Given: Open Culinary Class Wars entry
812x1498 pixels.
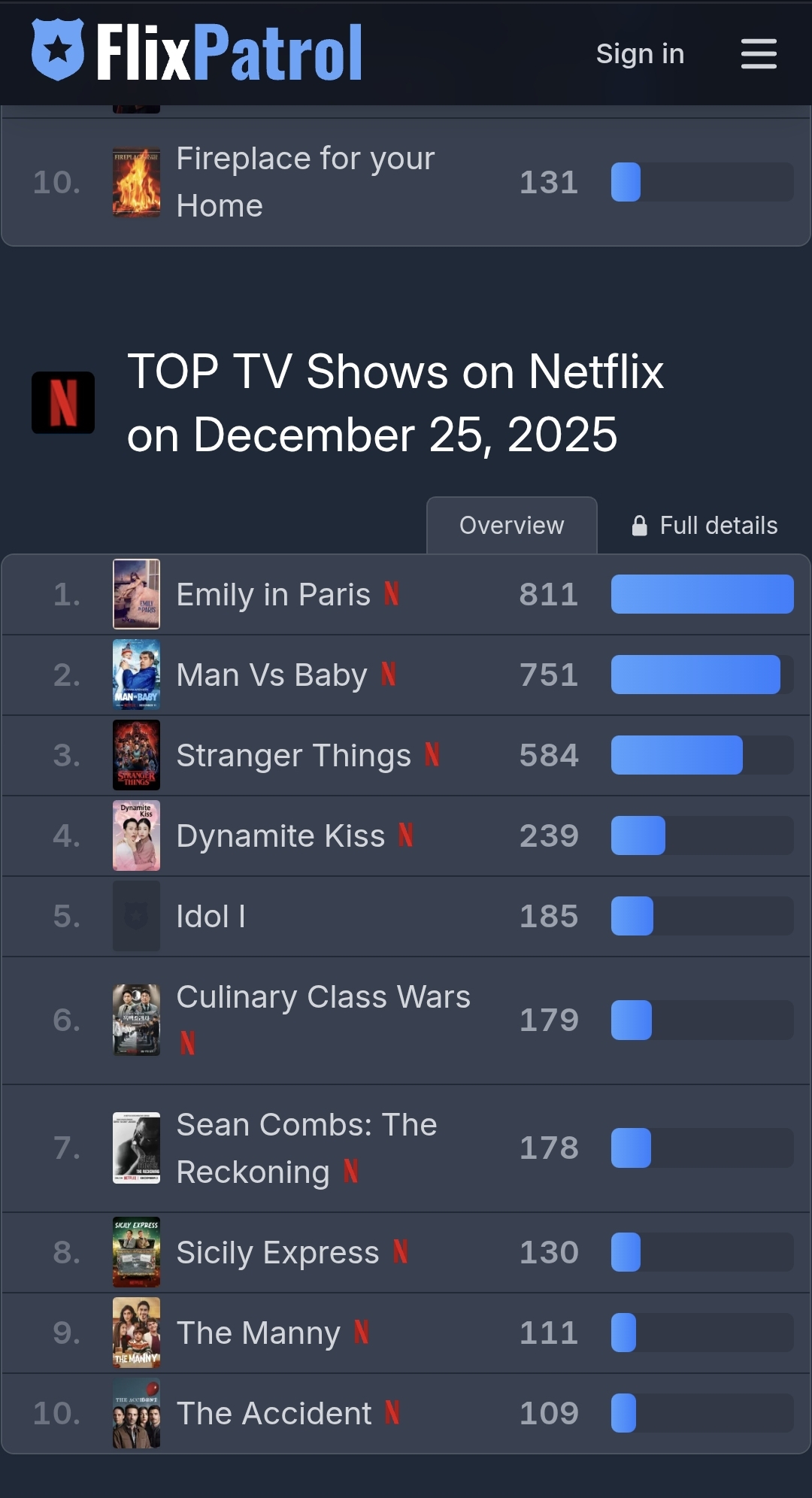Looking at the screenshot, I should click(x=323, y=998).
